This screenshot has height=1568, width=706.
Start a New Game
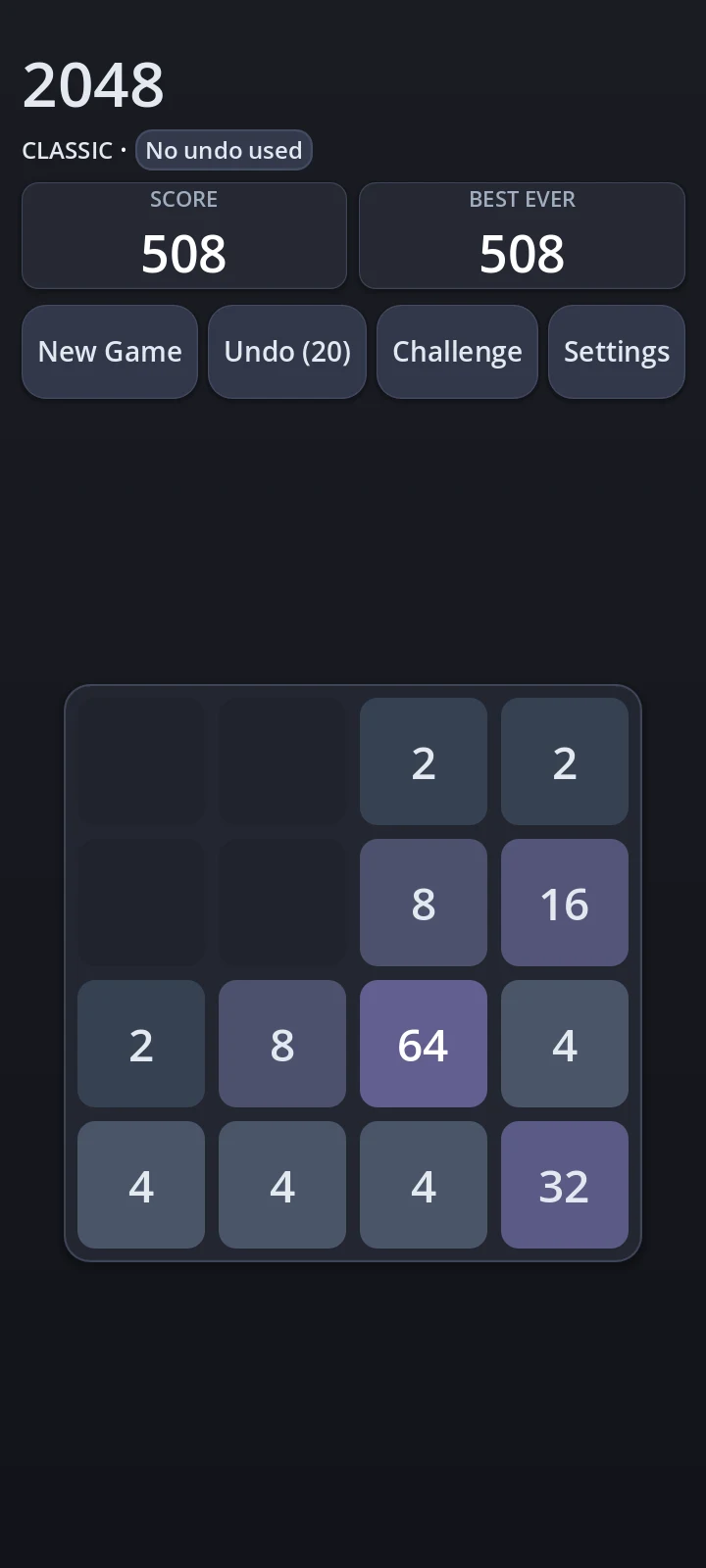point(110,352)
